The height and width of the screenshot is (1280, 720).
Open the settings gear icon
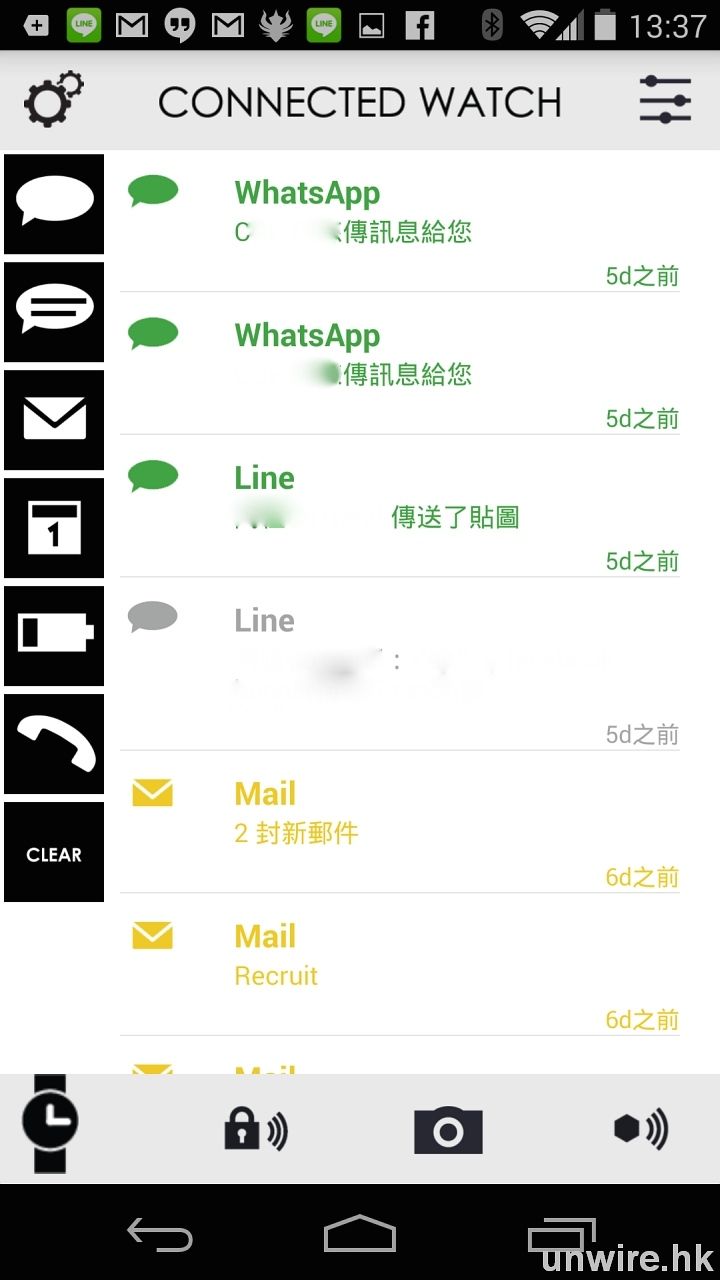point(54,101)
